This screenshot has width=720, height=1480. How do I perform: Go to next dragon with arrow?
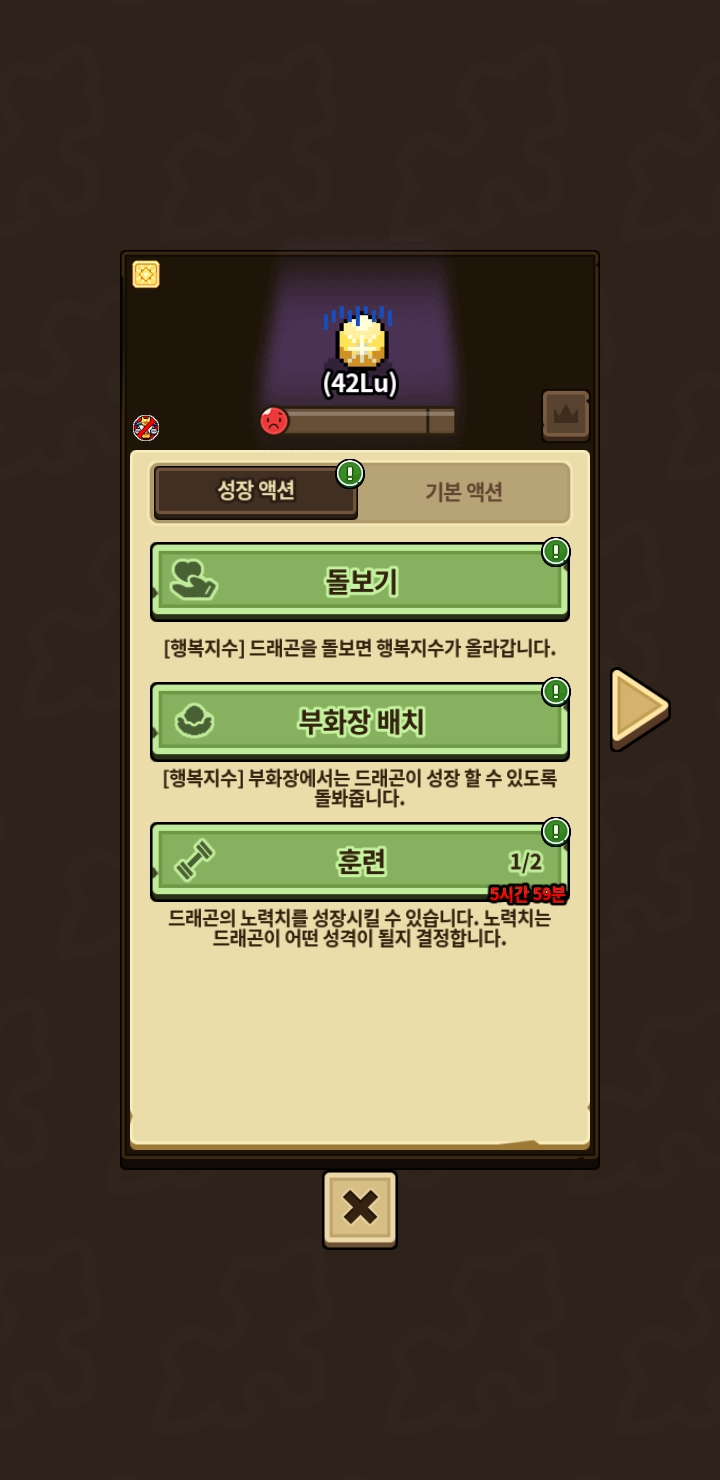(x=638, y=708)
